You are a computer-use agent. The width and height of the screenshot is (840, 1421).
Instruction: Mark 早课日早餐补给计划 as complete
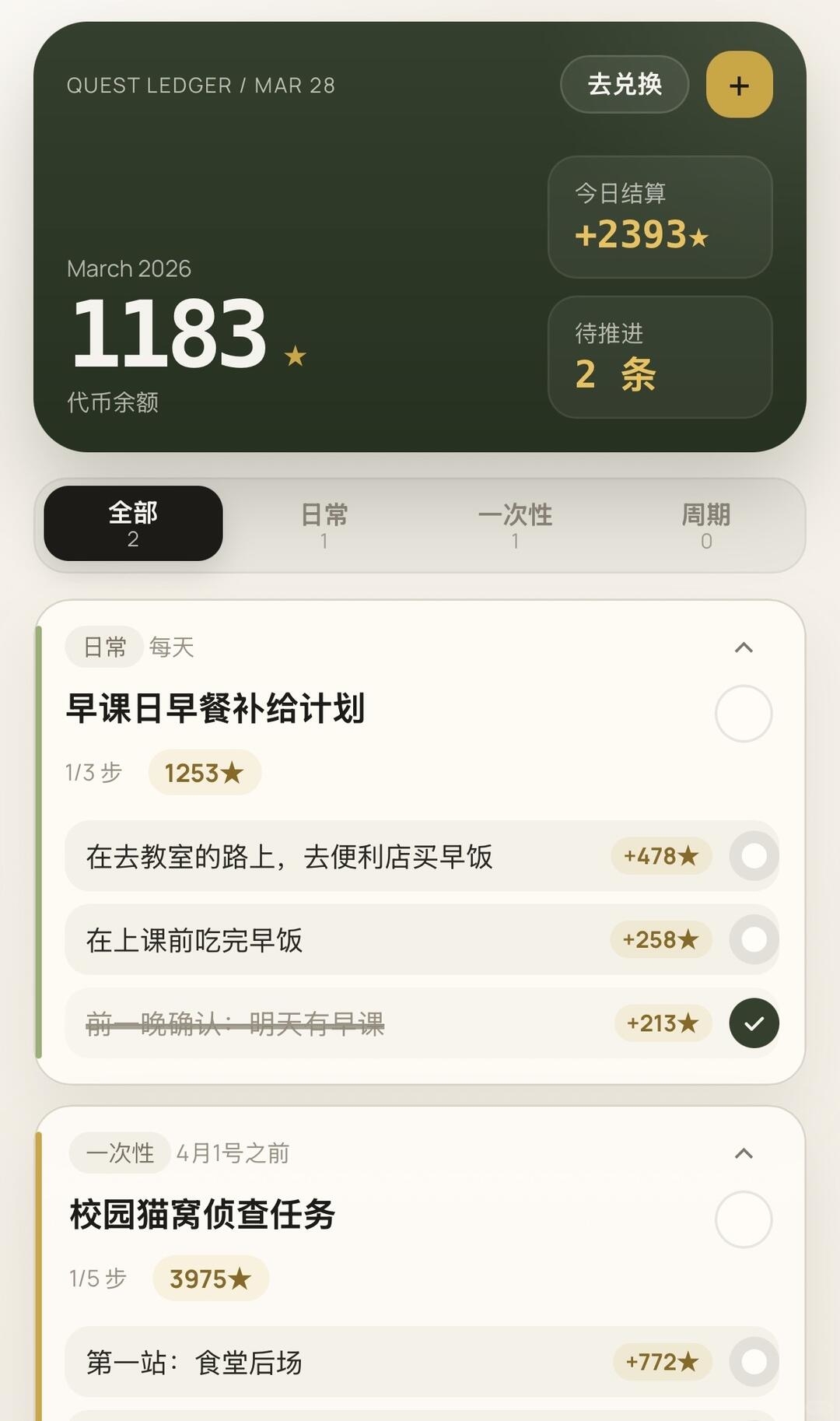[x=744, y=714]
